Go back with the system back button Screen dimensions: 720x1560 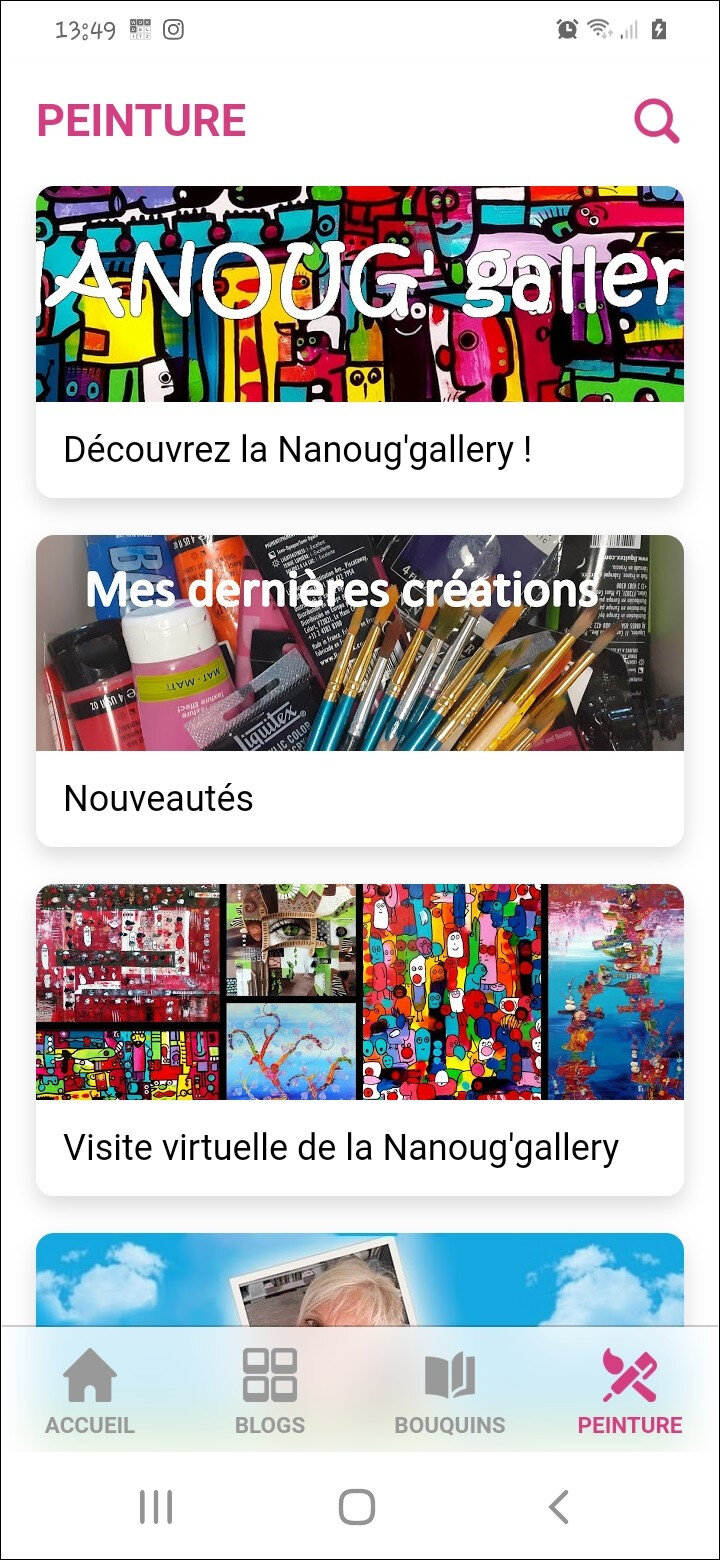tap(558, 1507)
